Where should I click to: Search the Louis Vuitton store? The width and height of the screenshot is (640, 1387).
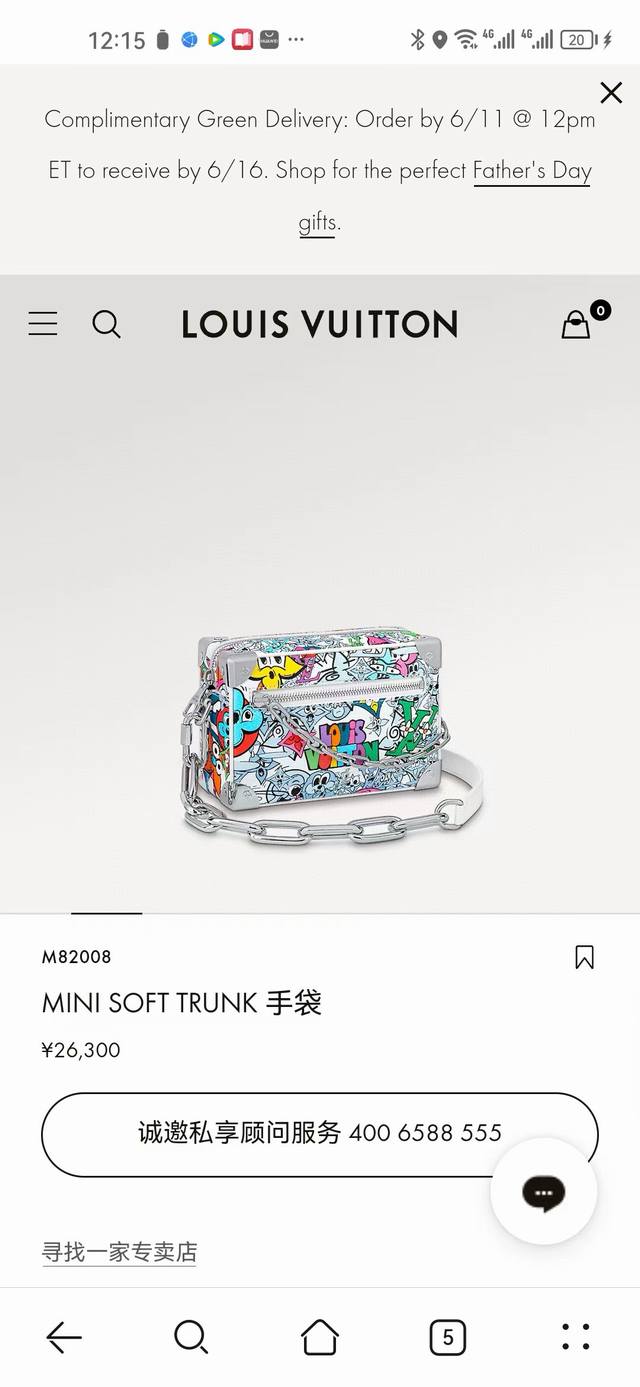106,324
